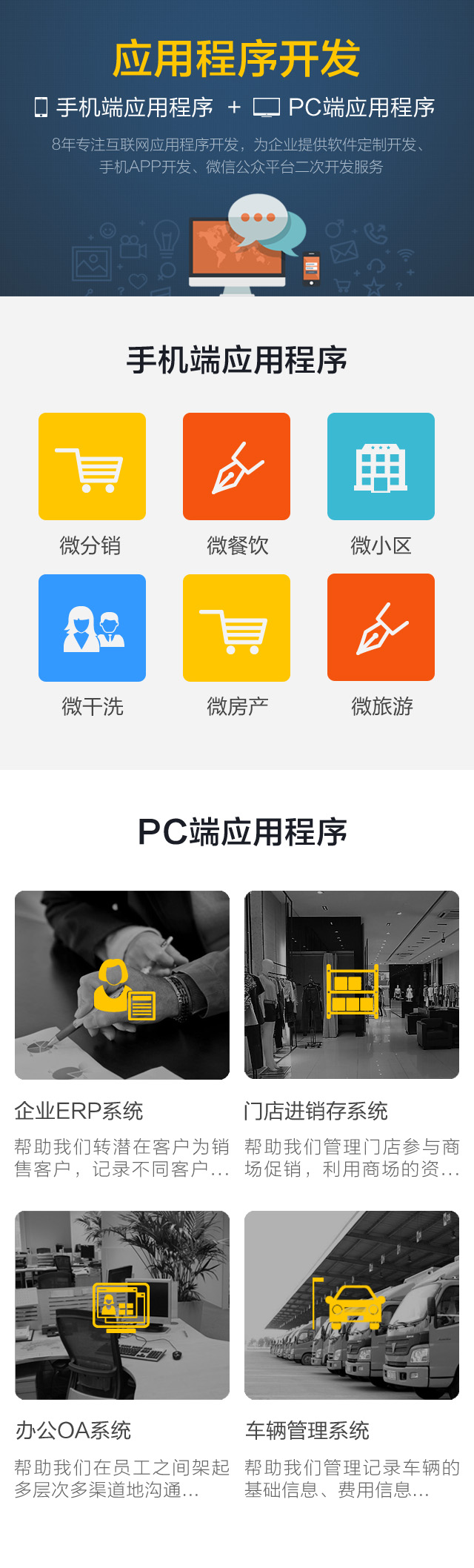Select the 车辆管理系统 card
The width and height of the screenshot is (474, 1568).
[352, 1305]
